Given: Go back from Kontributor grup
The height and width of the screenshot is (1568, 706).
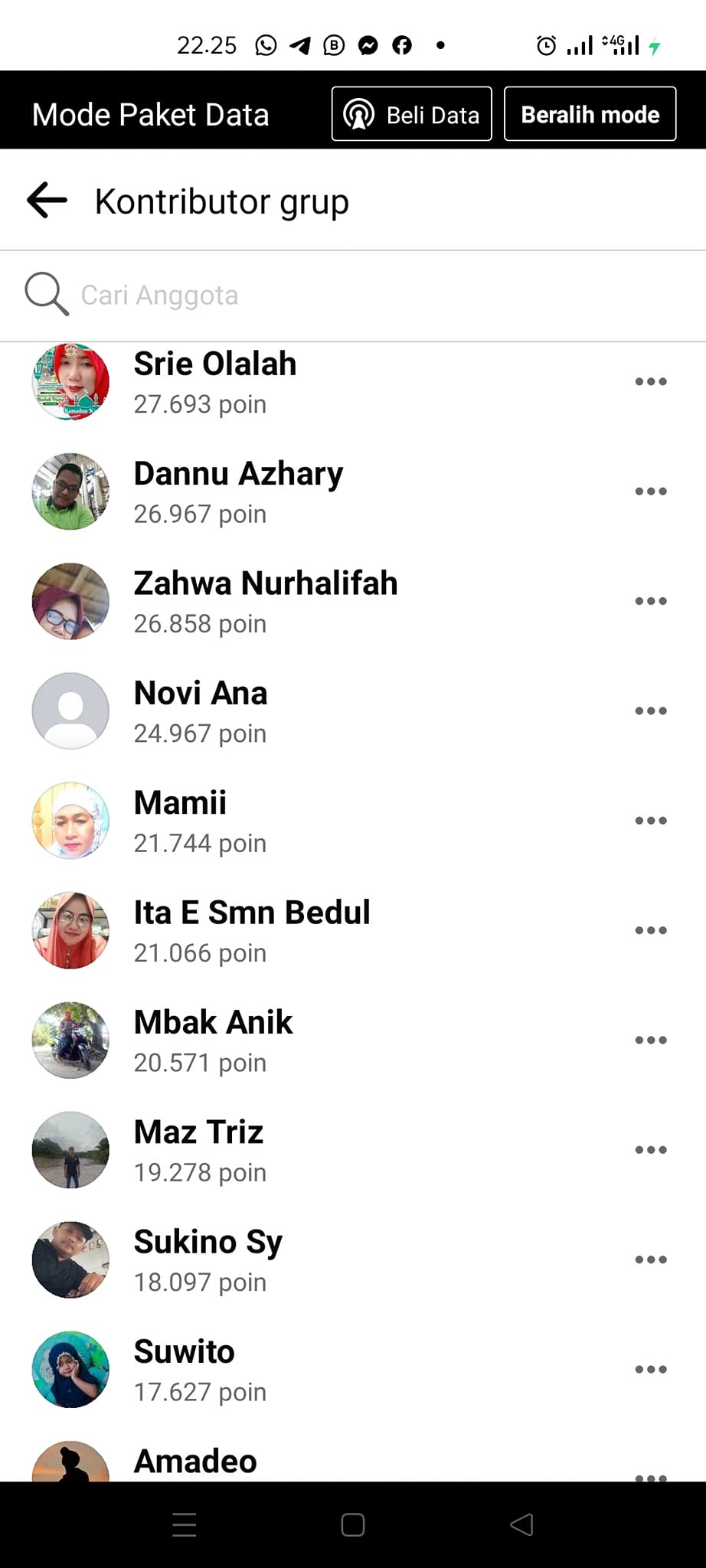Looking at the screenshot, I should coord(47,201).
